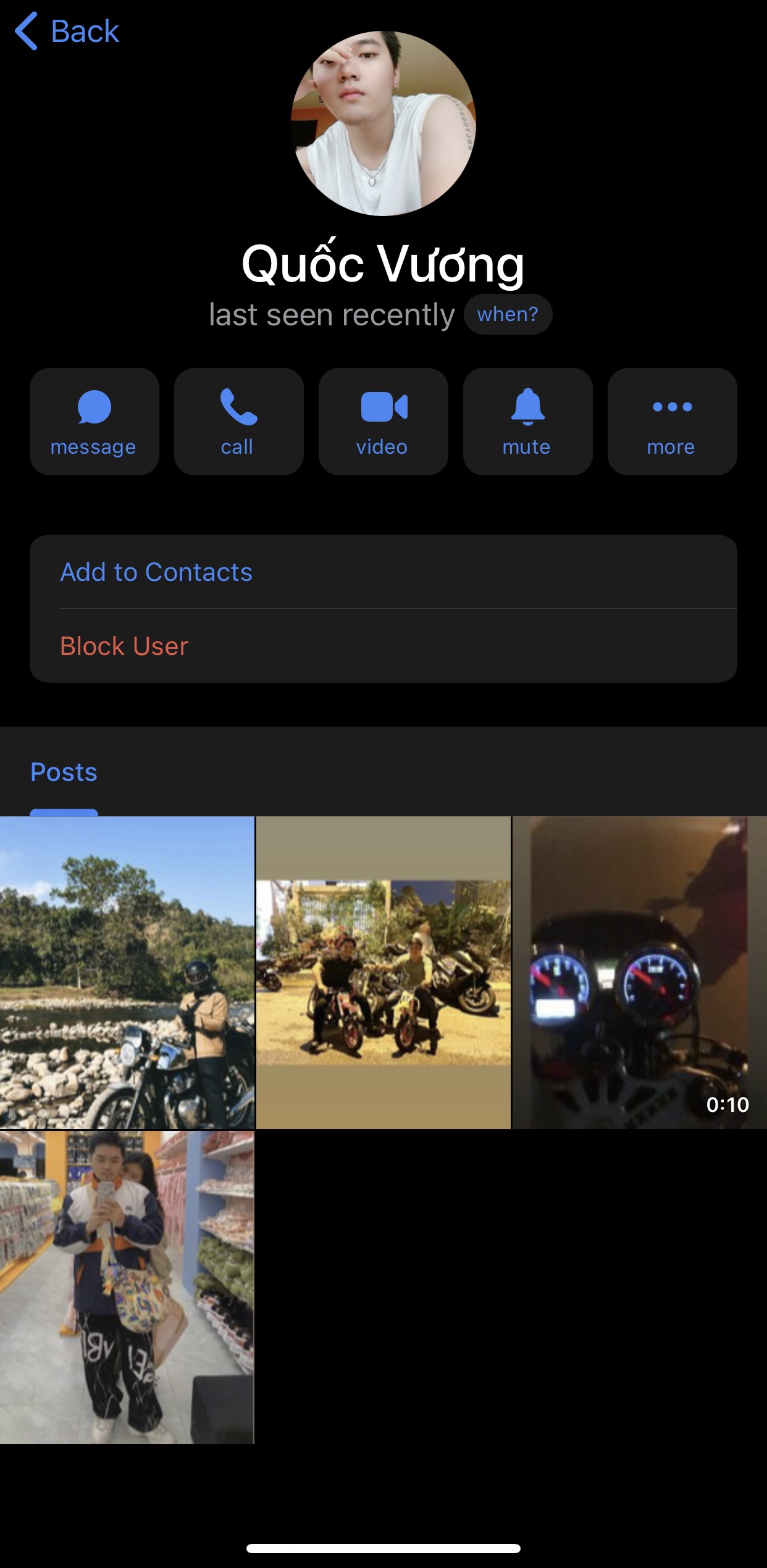Send a message to Quốc Vương
Image resolution: width=767 pixels, height=1568 pixels.
point(94,421)
